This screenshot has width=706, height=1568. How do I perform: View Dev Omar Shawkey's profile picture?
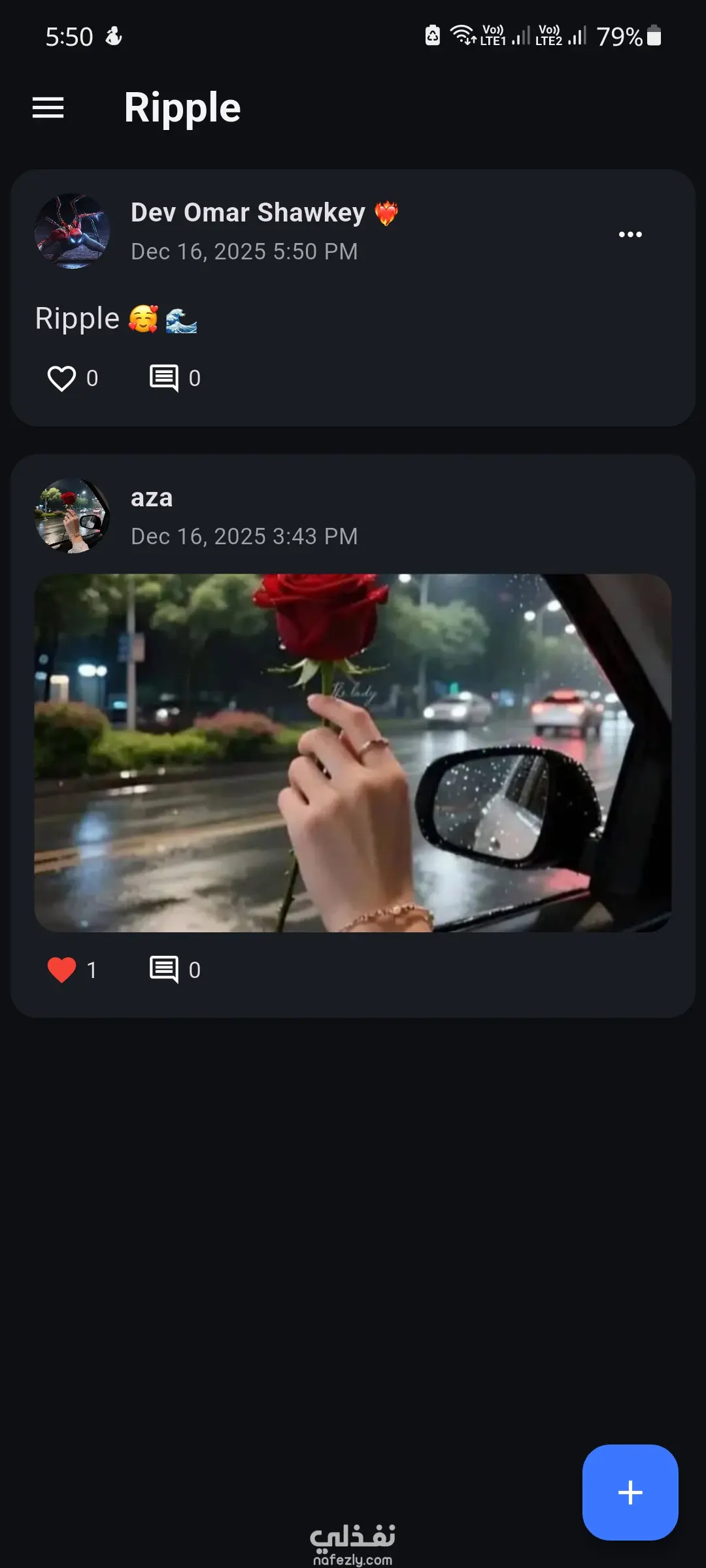click(72, 231)
